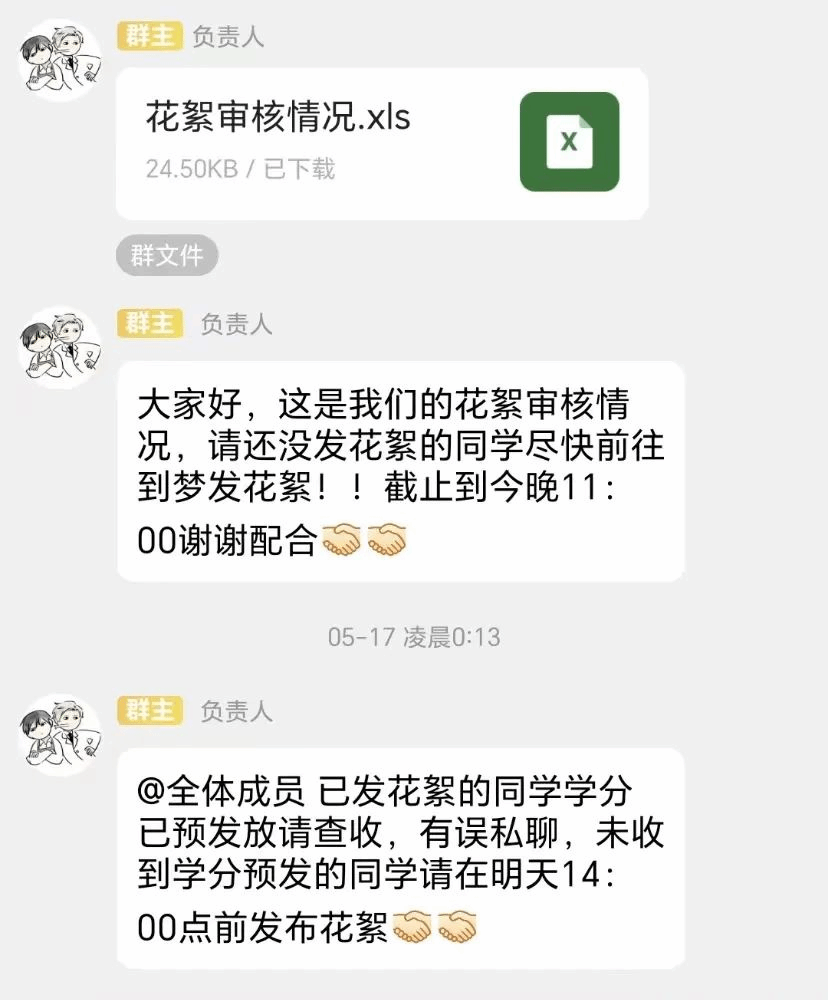
Task: Open sender's avatar beside the 大家好 message
Action: point(61,347)
